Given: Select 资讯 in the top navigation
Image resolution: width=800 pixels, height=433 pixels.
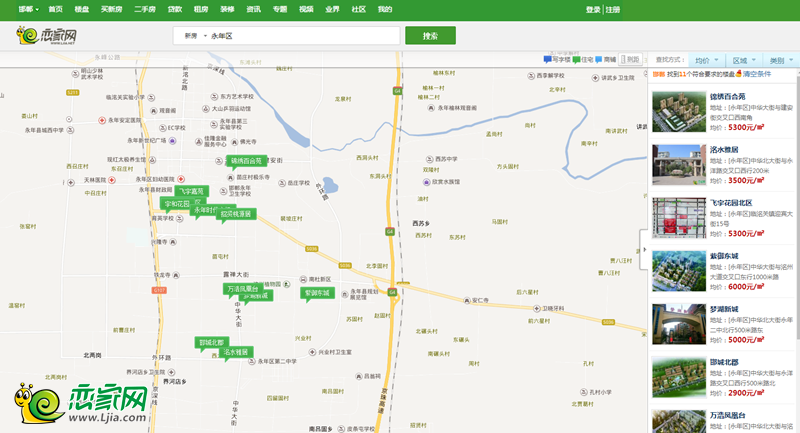Looking at the screenshot, I should (x=253, y=9).
